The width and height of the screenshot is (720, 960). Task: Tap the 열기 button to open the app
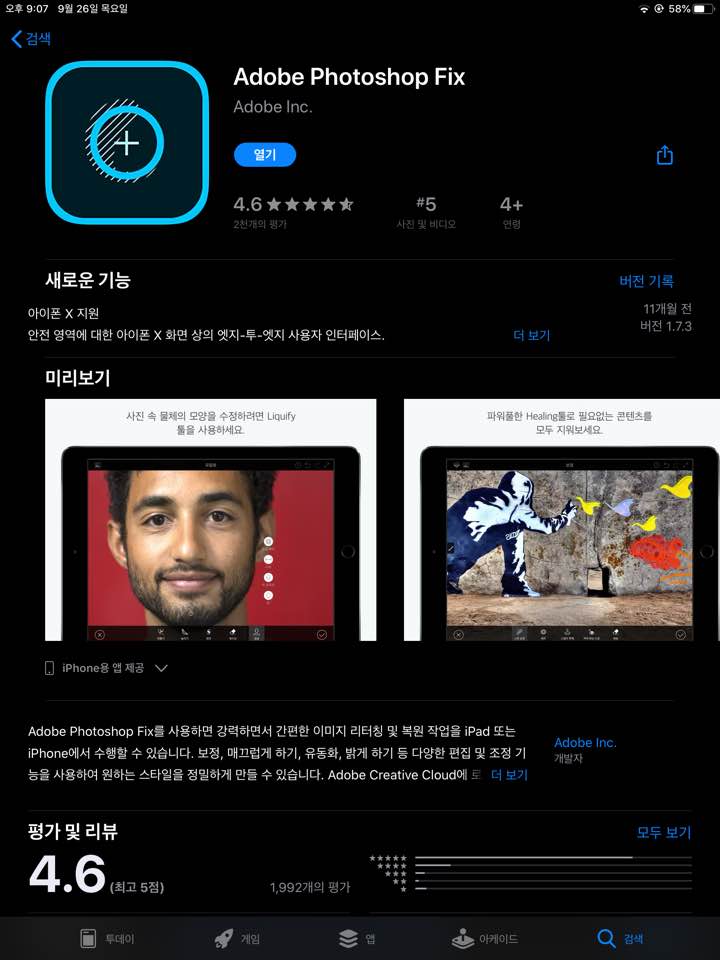[x=265, y=155]
